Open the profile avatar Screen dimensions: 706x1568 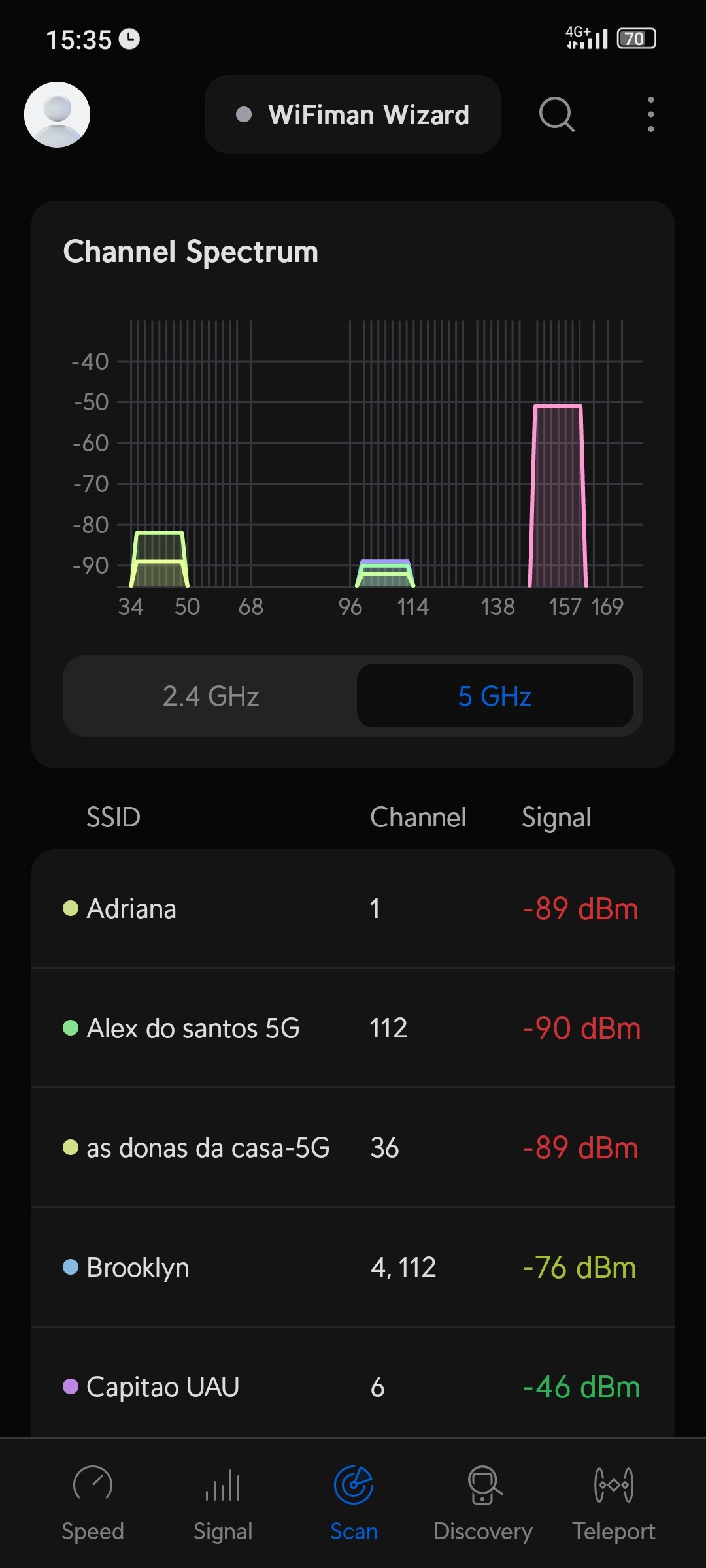tap(57, 114)
